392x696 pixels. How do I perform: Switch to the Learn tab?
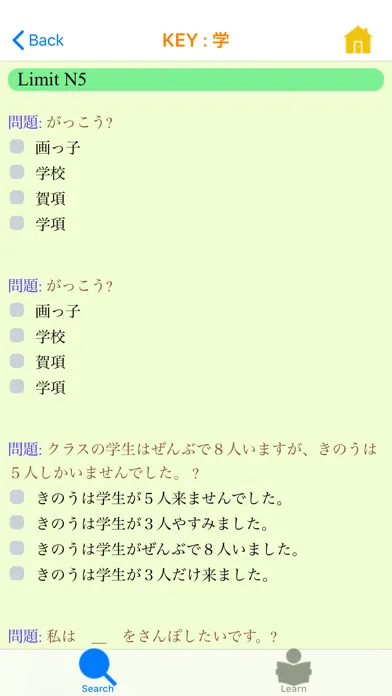(x=293, y=671)
